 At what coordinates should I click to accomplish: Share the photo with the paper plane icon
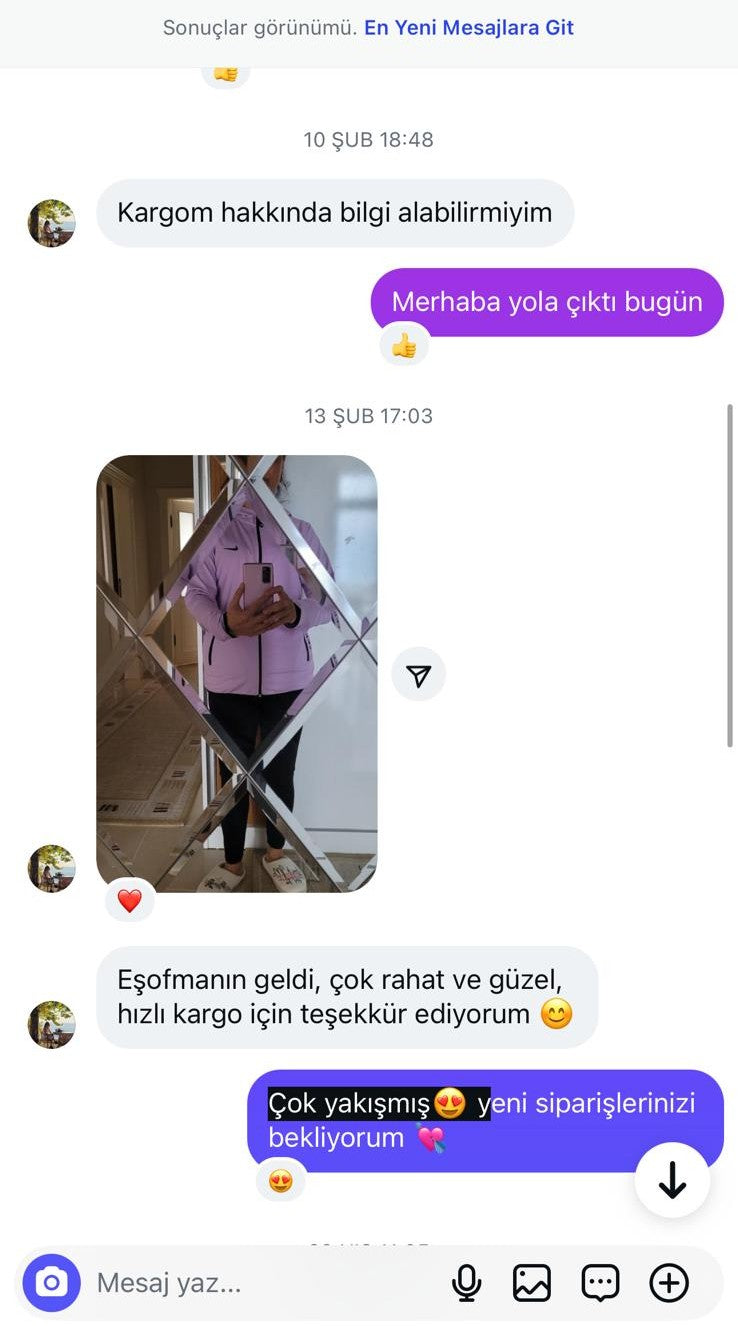click(x=418, y=676)
